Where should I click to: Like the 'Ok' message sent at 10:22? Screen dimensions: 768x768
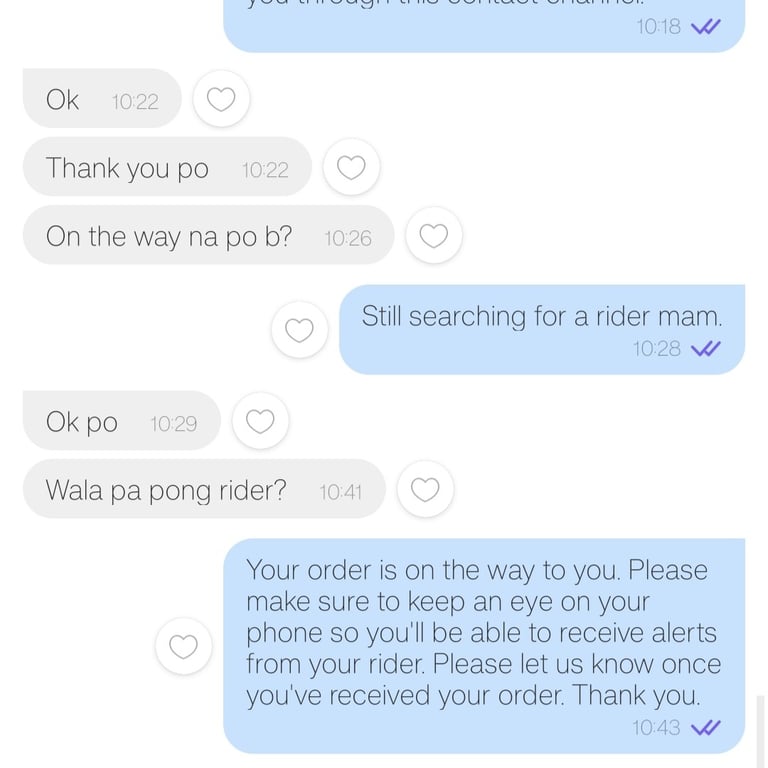[x=221, y=99]
